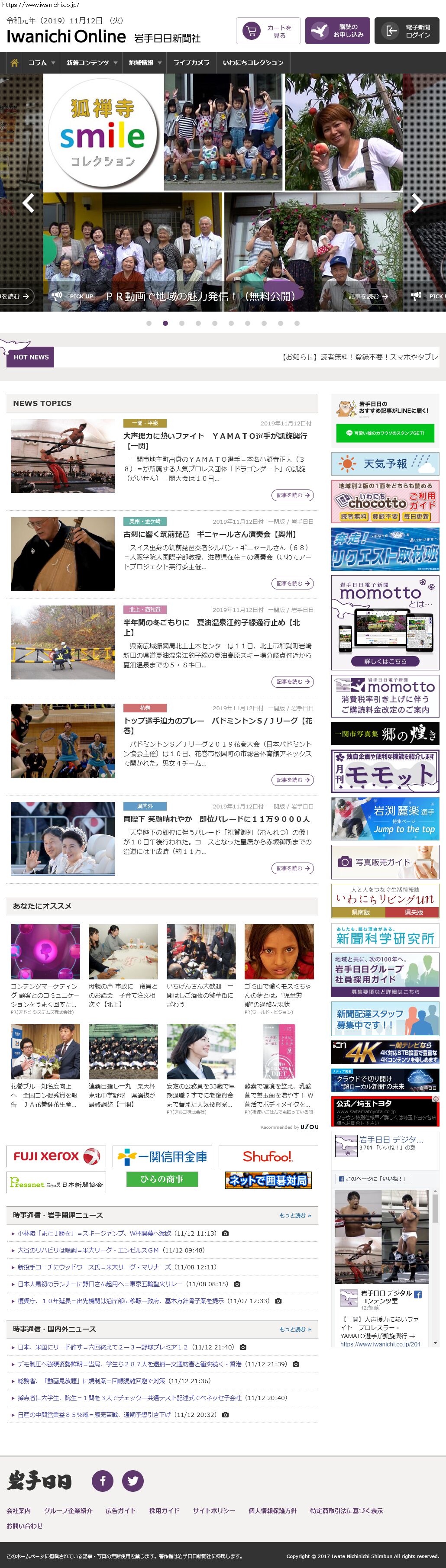Visit the Facebook icon in footer
Image resolution: width=446 pixels, height=1568 pixels.
pos(102,1480)
